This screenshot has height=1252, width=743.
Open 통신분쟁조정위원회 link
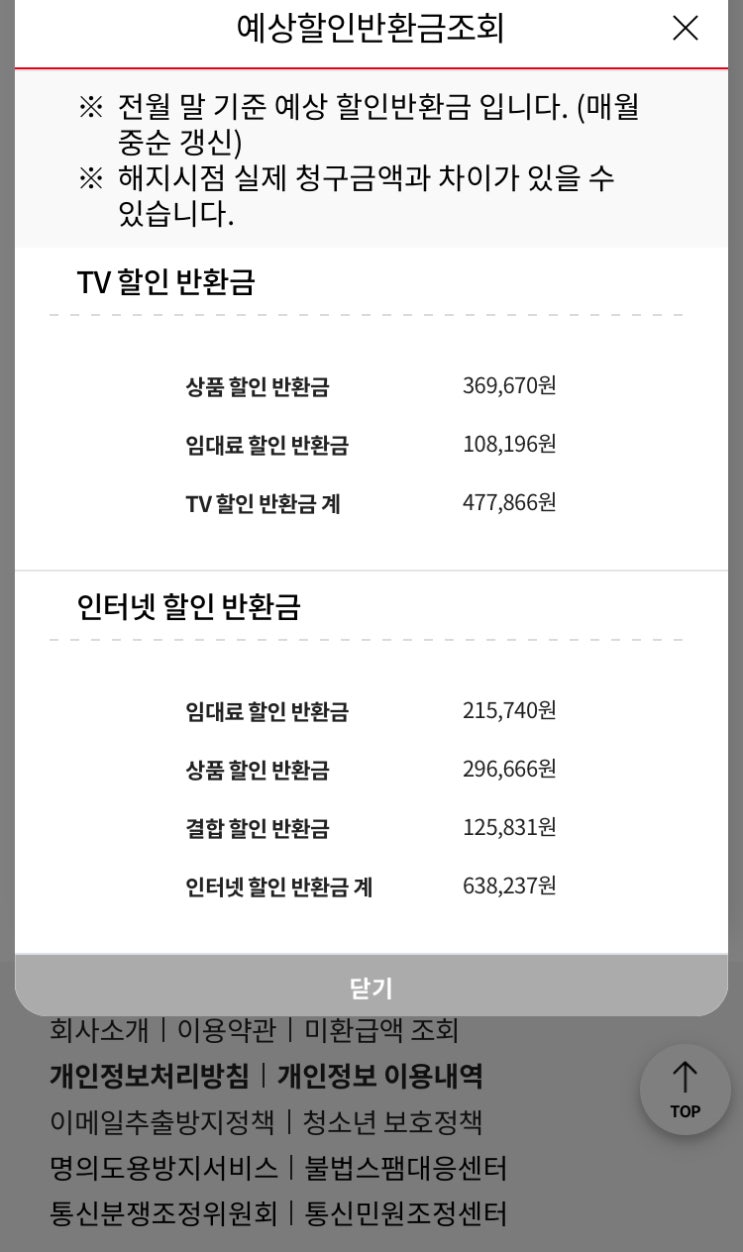[x=163, y=1214]
